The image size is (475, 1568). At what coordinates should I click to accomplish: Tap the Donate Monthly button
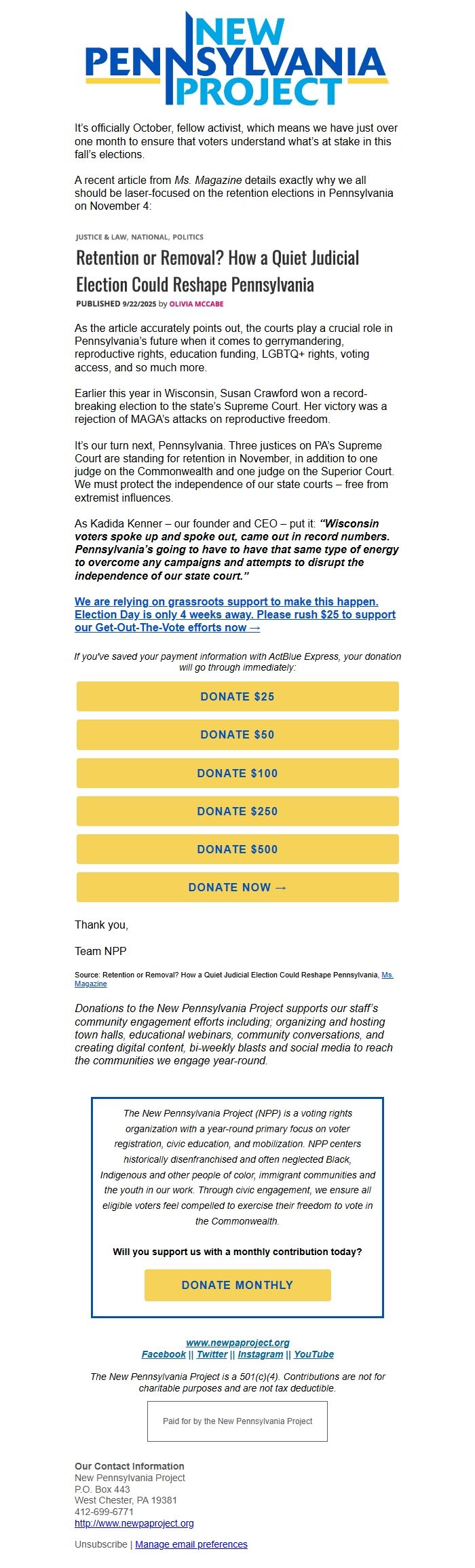click(237, 1285)
